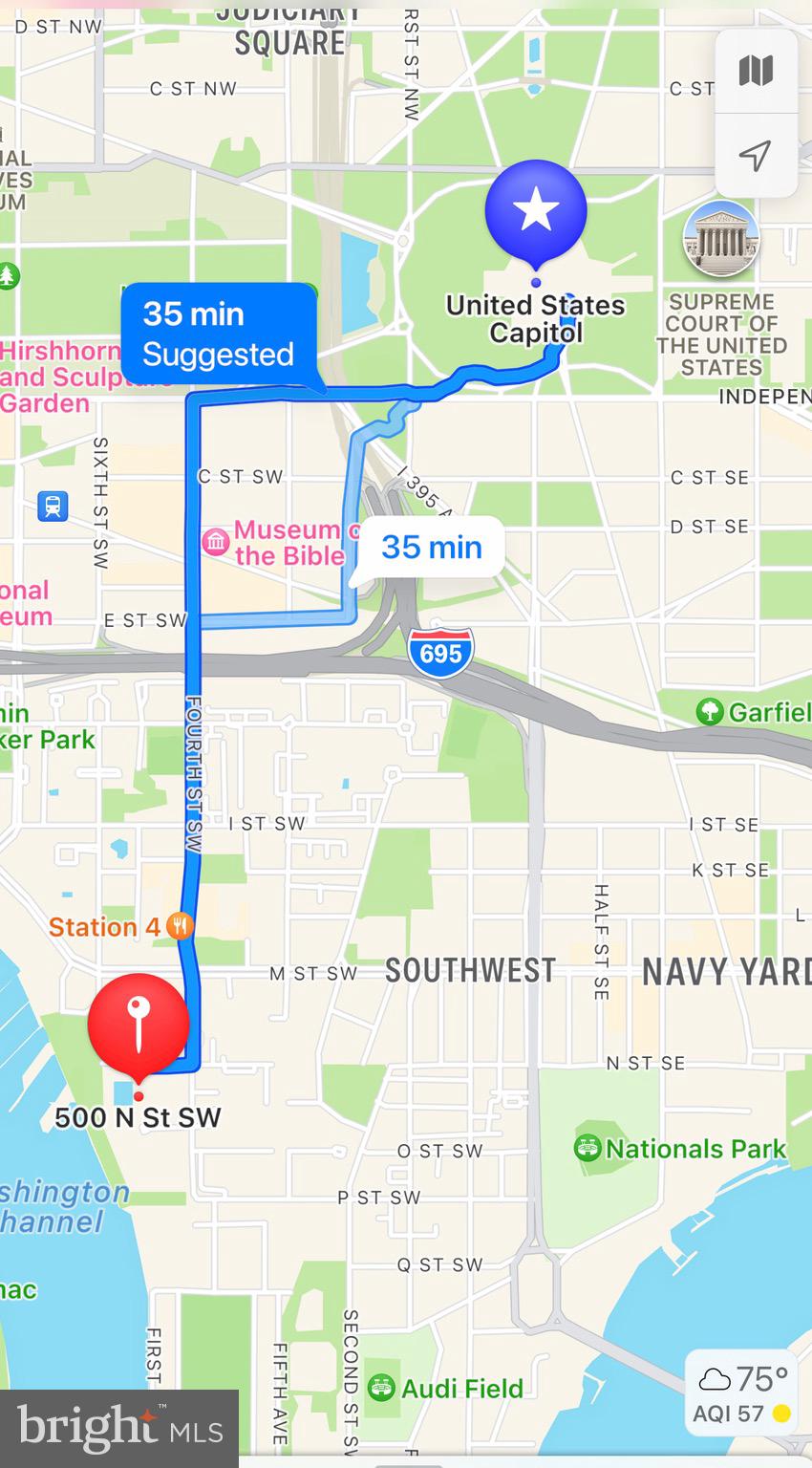
Task: Open the Station 4 restaurant marker
Action: (x=180, y=926)
